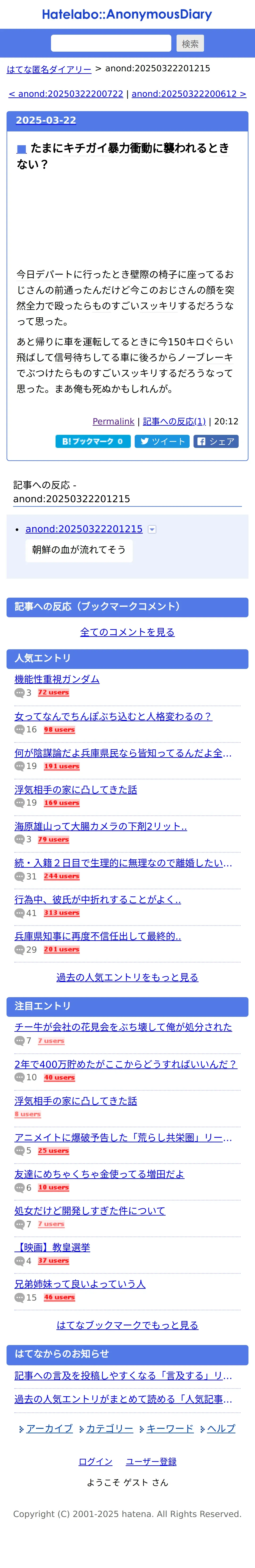The height and width of the screenshot is (1568, 255).
Task: Open the ユーザー登録 link
Action: point(151,1461)
